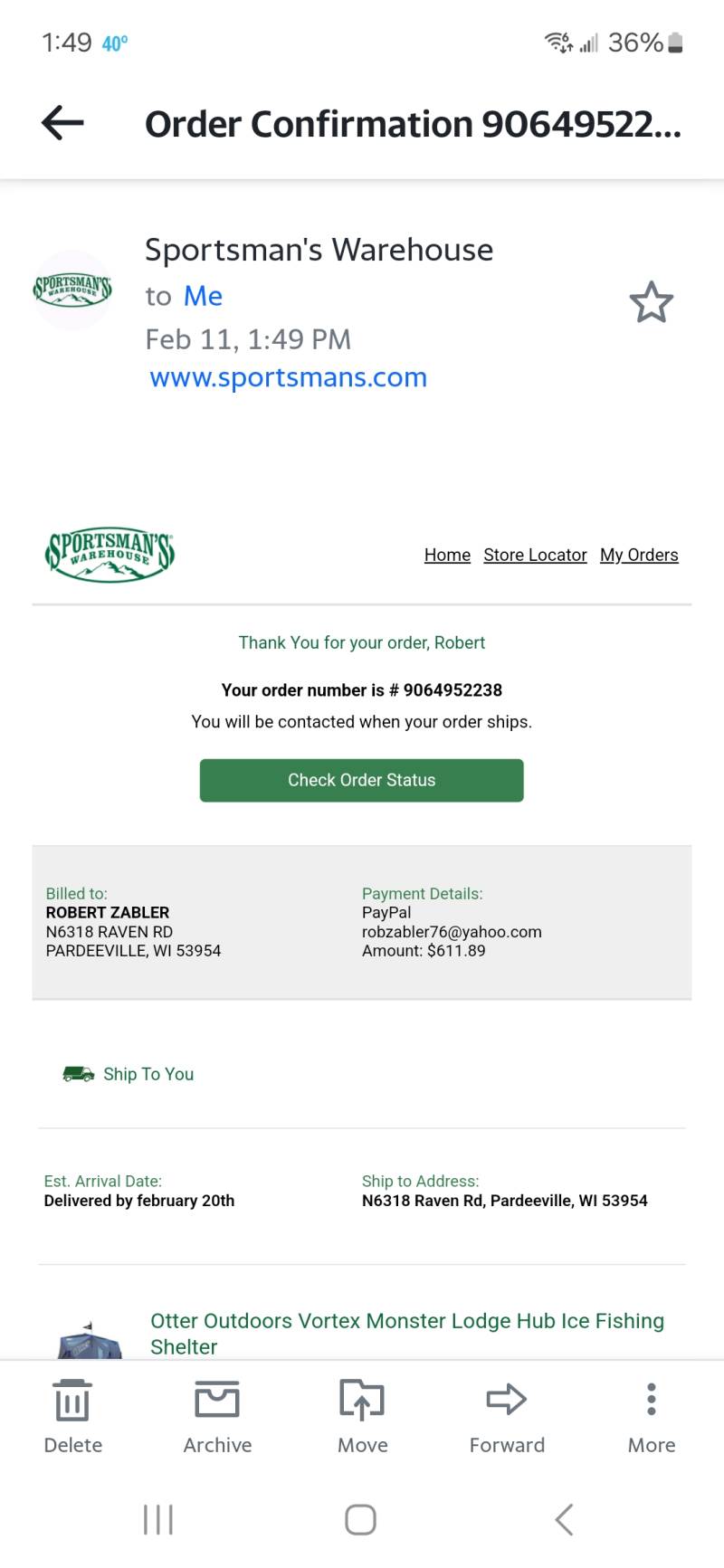This screenshot has width=724, height=1568.
Task: Archive this email
Action: pyautogui.click(x=217, y=1416)
